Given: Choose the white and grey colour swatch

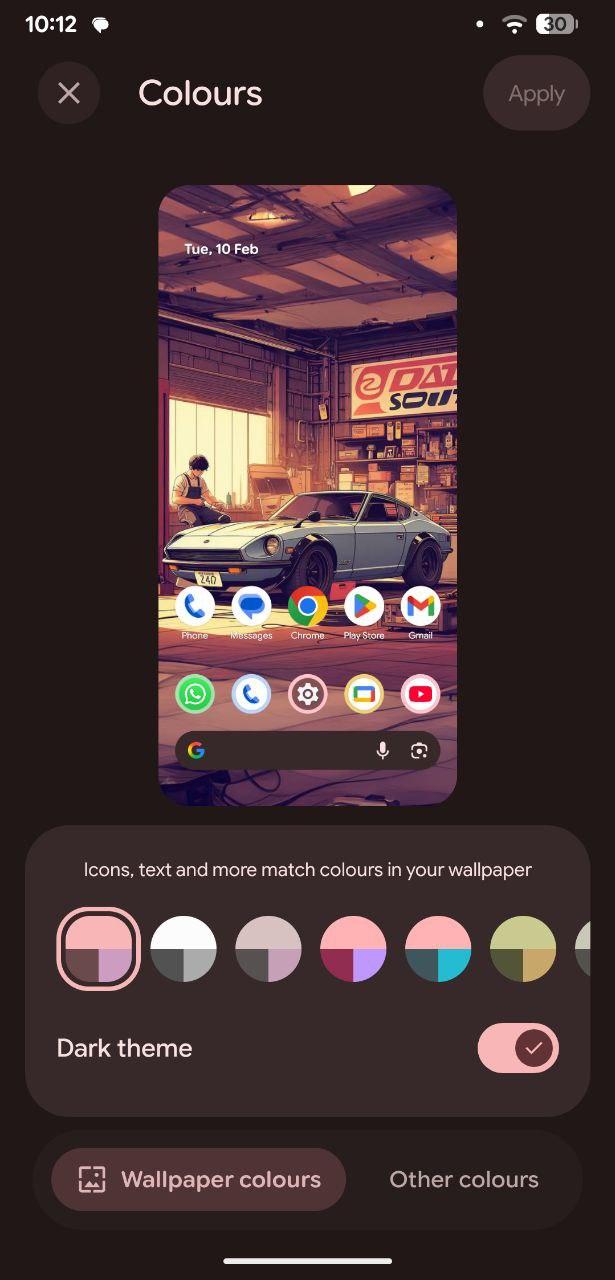Looking at the screenshot, I should [183, 949].
